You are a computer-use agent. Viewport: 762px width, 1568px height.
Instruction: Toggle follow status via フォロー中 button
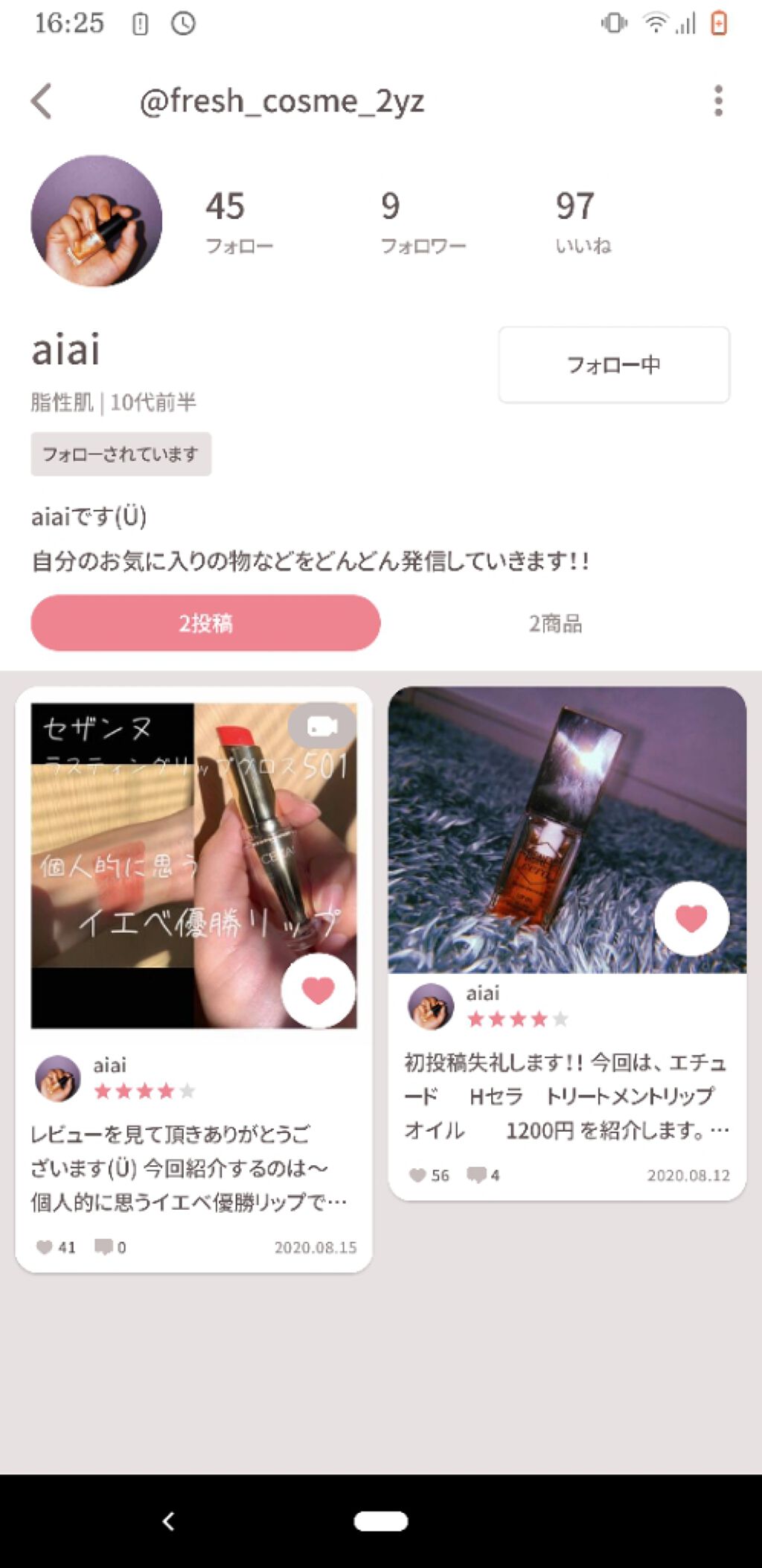613,365
